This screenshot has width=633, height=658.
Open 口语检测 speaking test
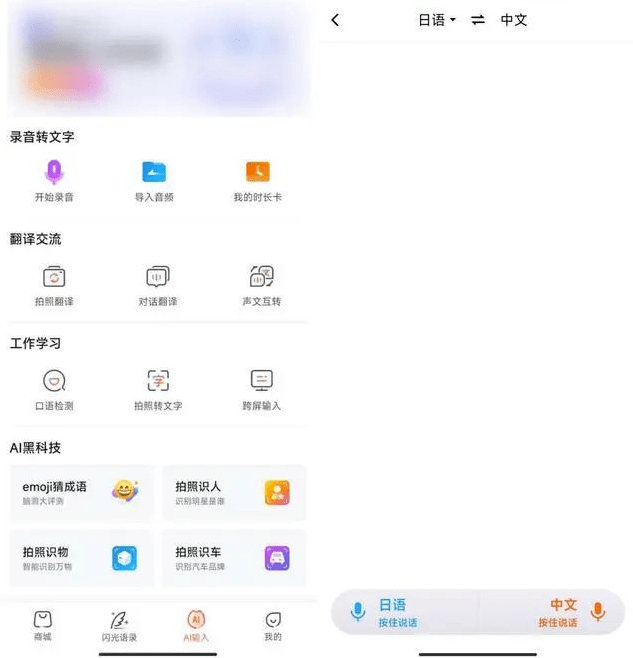54,388
